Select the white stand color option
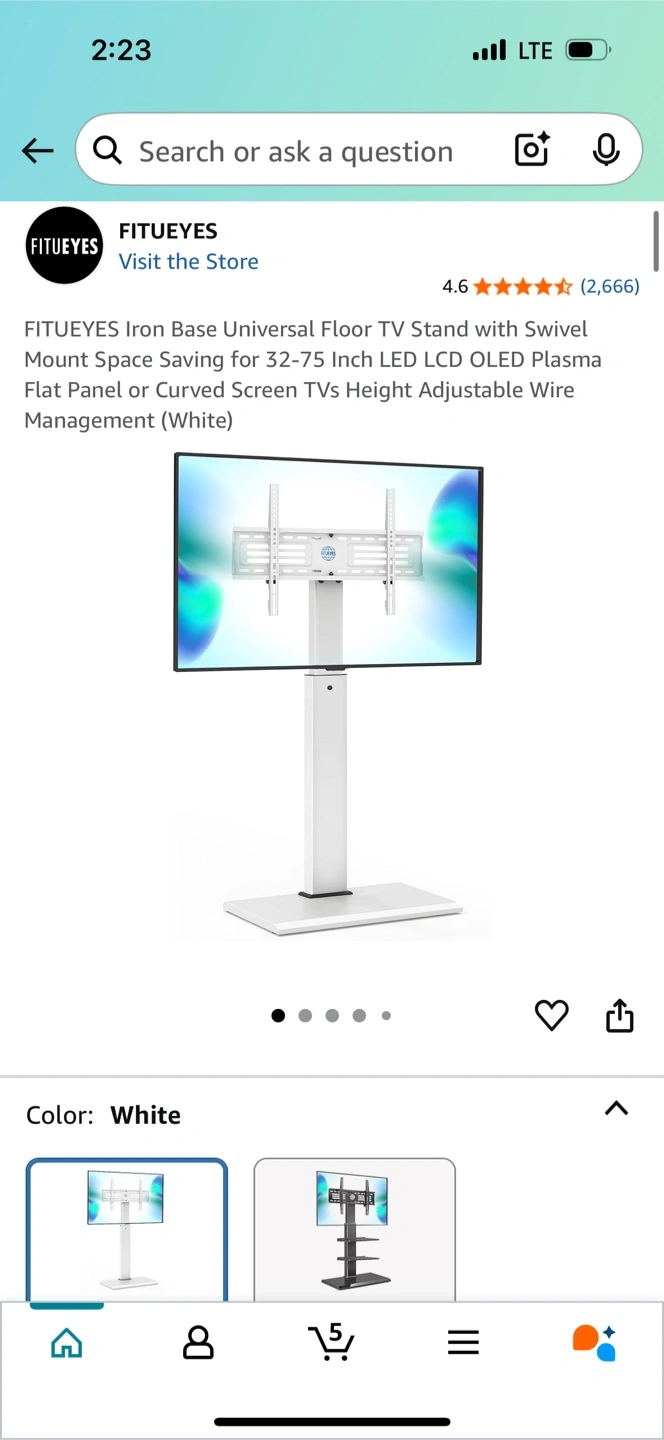Image resolution: width=664 pixels, height=1440 pixels. (x=127, y=1230)
